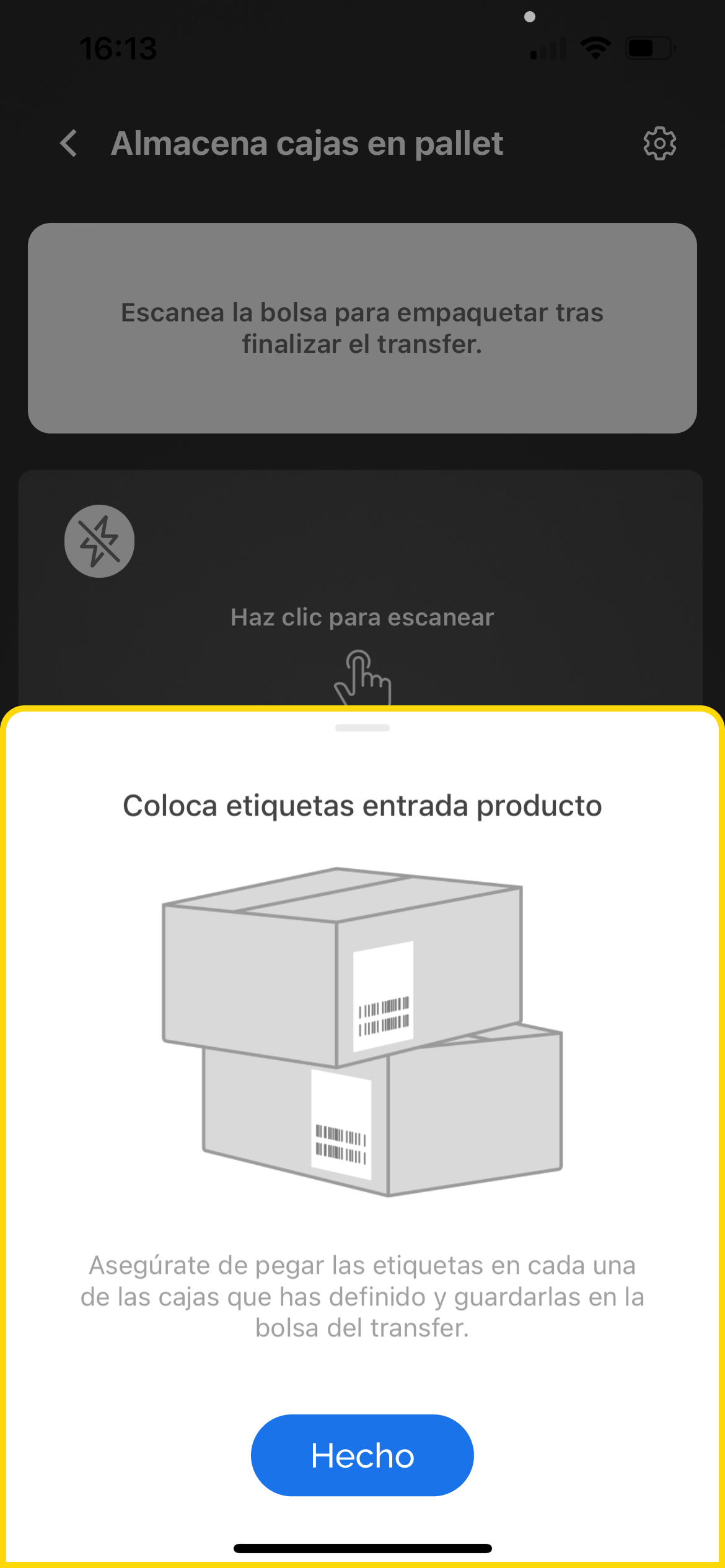The image size is (725, 1568).
Task: Expand the grayed instruction banner
Action: 362,328
